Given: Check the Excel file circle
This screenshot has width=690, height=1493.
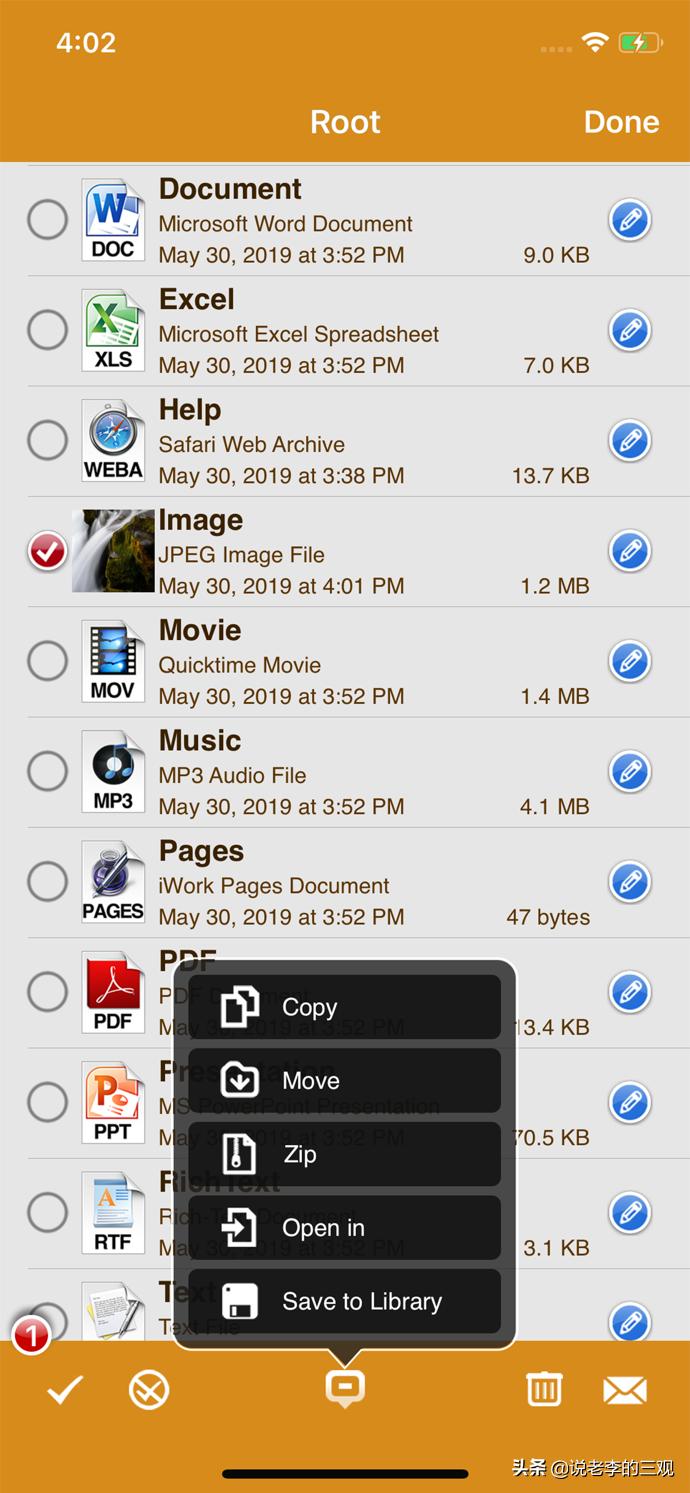Looking at the screenshot, I should click(47, 330).
